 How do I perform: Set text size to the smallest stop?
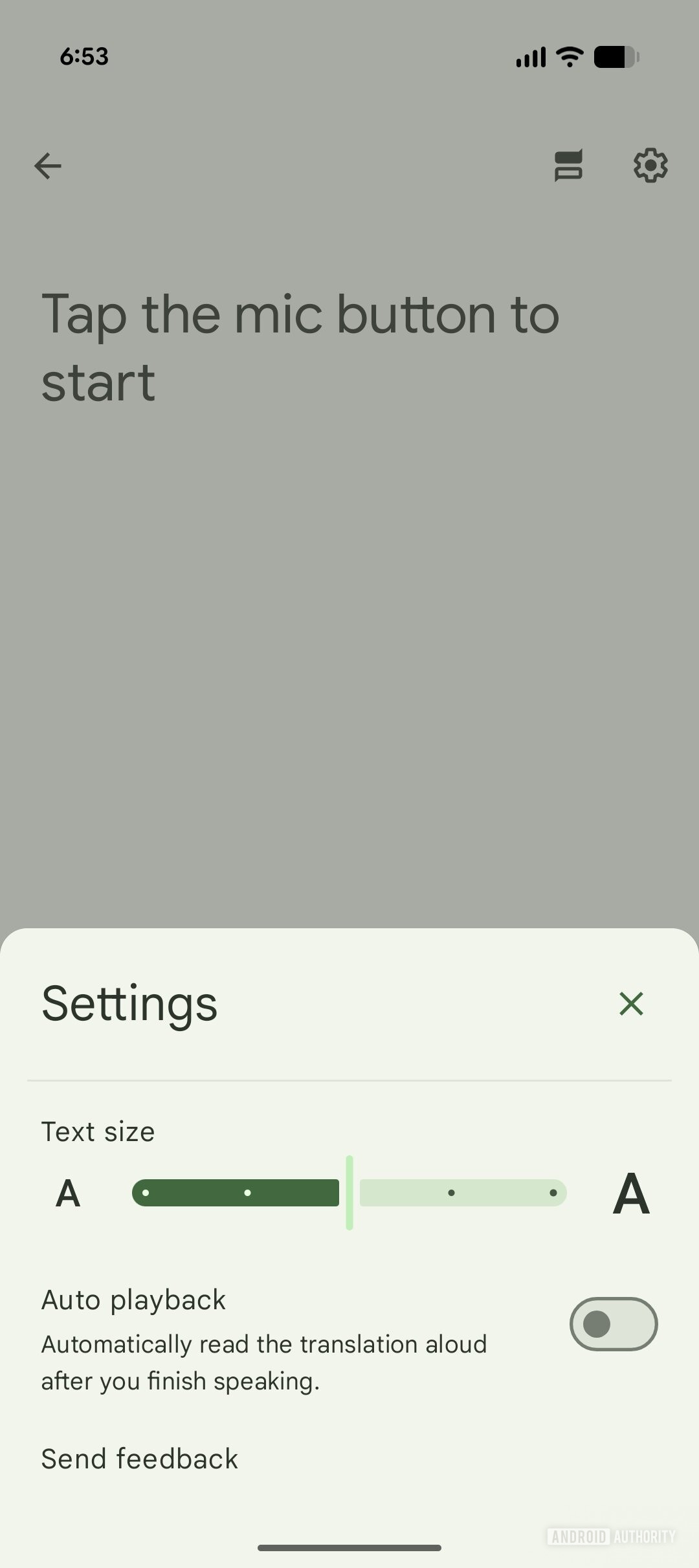pos(146,1193)
